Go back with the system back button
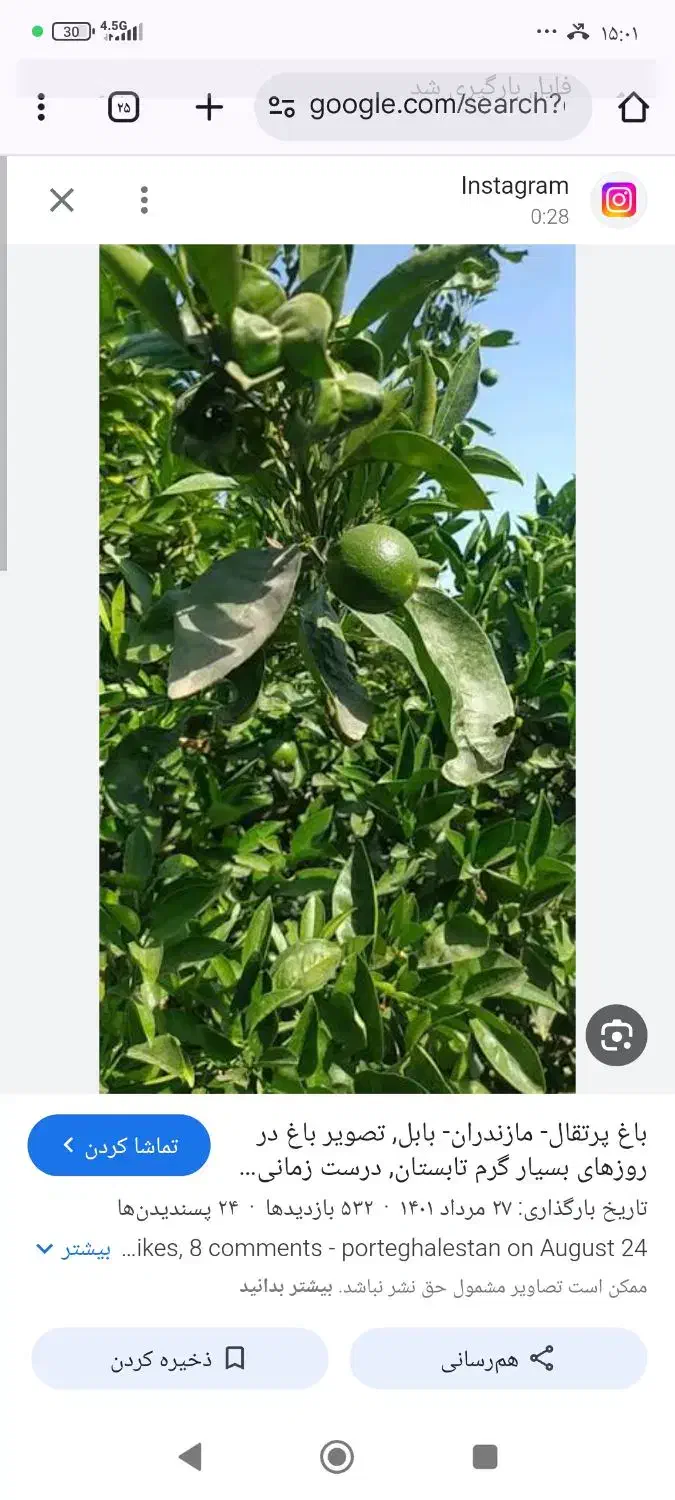The image size is (675, 1500). click(x=189, y=1457)
